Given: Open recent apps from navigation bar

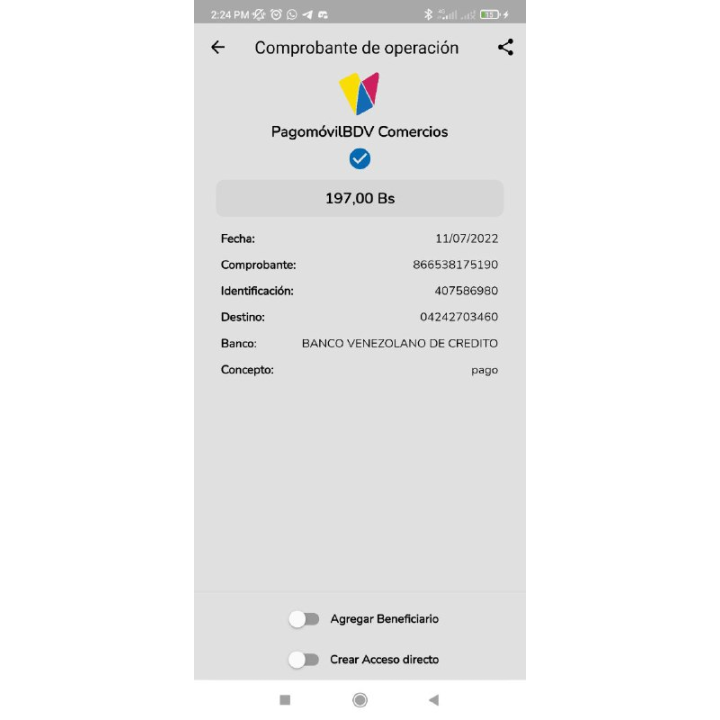Looking at the screenshot, I should click(285, 700).
